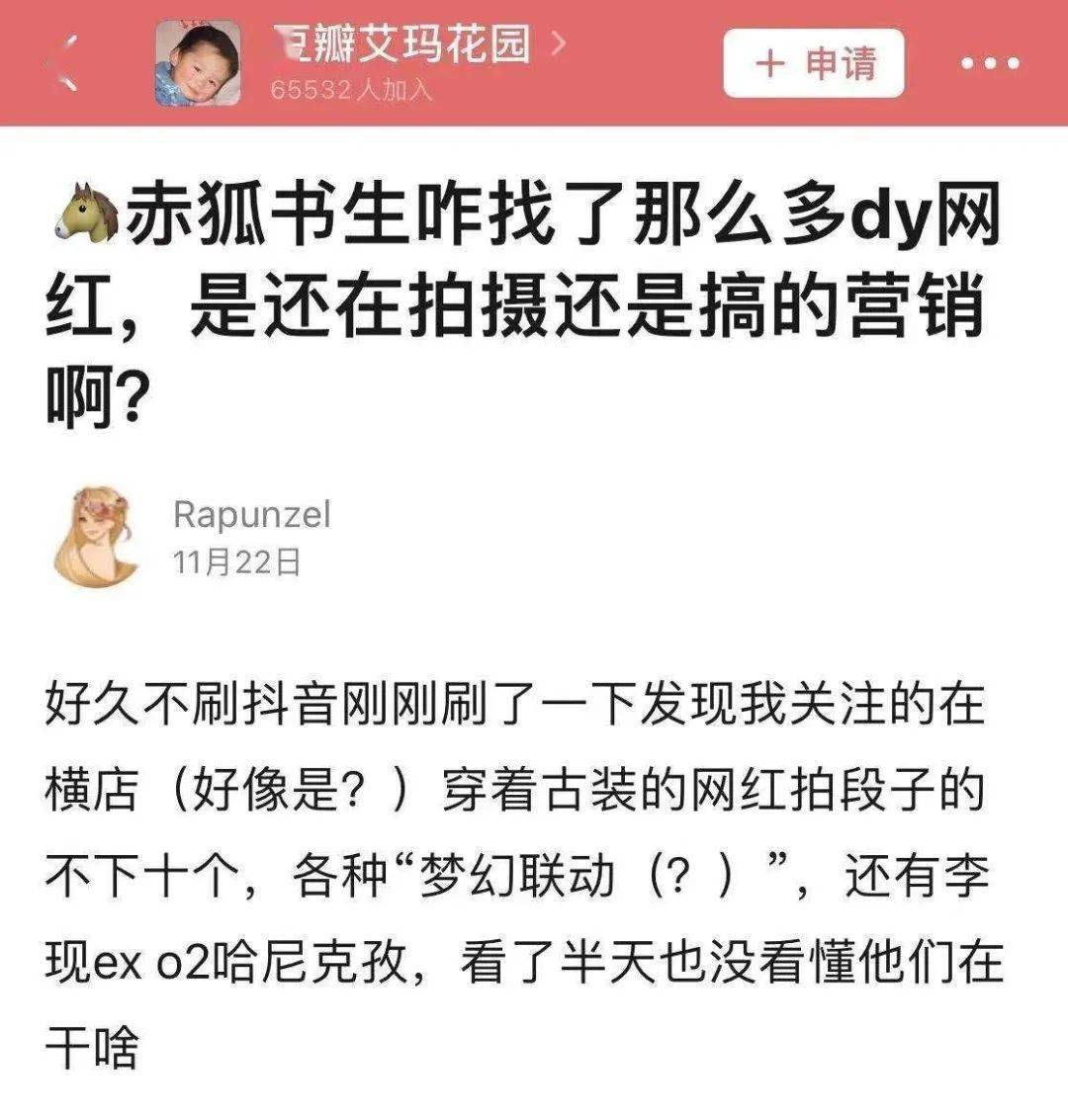The width and height of the screenshot is (1068, 1120).
Task: Tap the group avatar in the header
Action: coord(198,64)
